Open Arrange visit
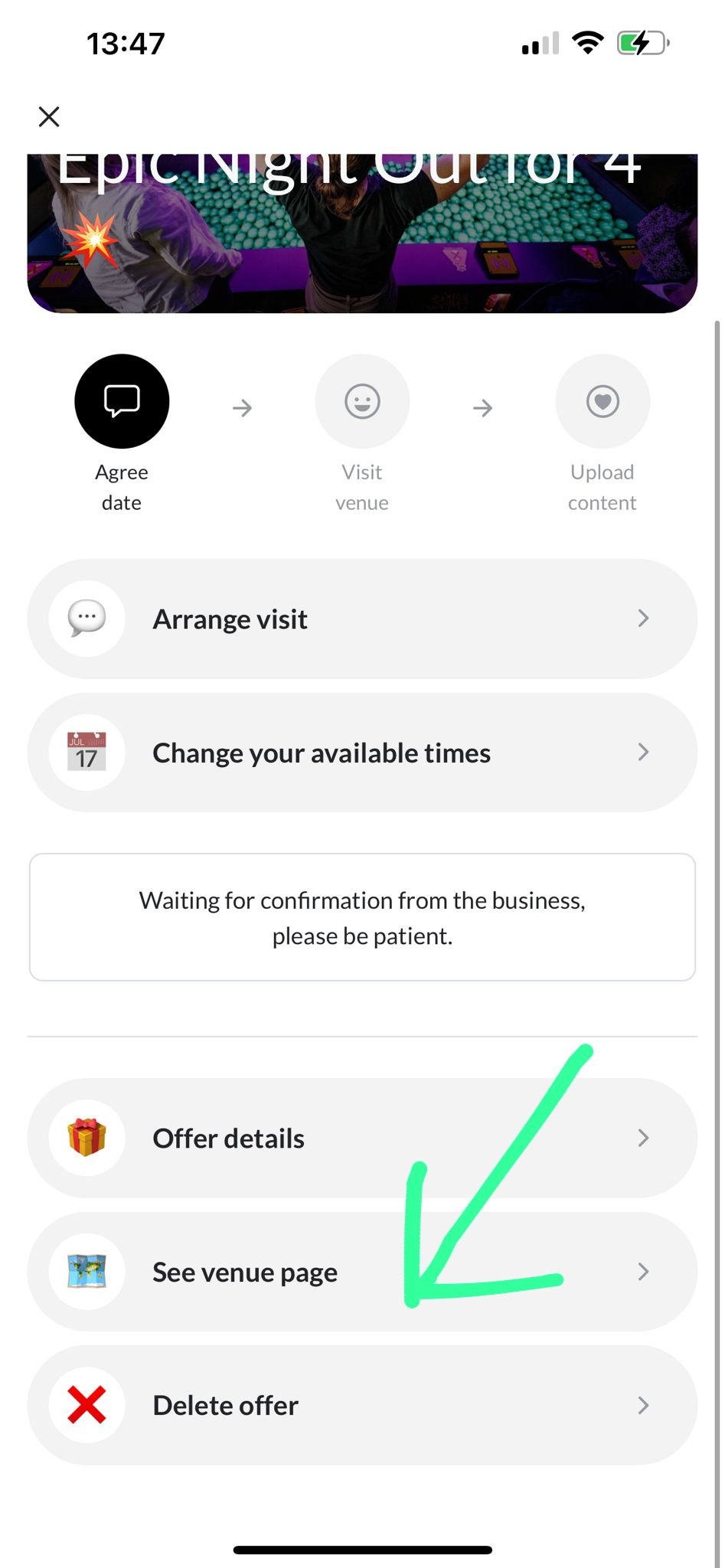 click(361, 619)
